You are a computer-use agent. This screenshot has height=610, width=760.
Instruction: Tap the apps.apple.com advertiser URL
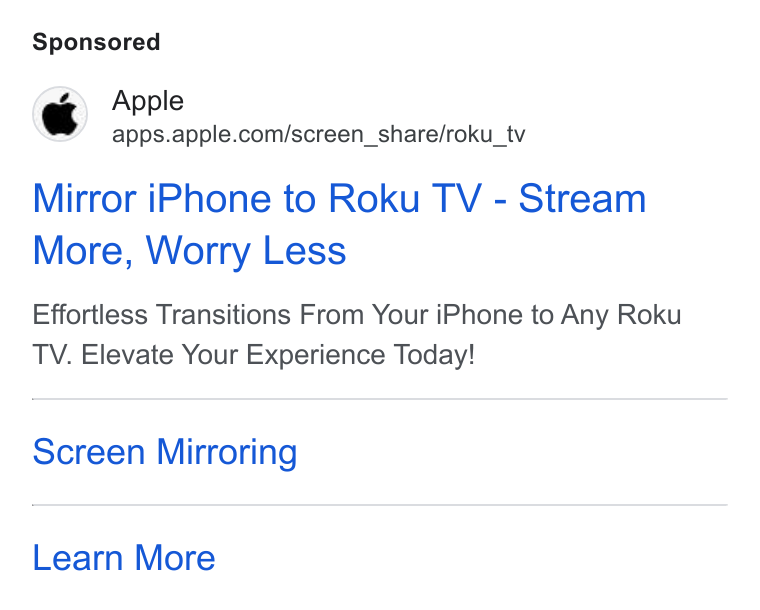[318, 134]
